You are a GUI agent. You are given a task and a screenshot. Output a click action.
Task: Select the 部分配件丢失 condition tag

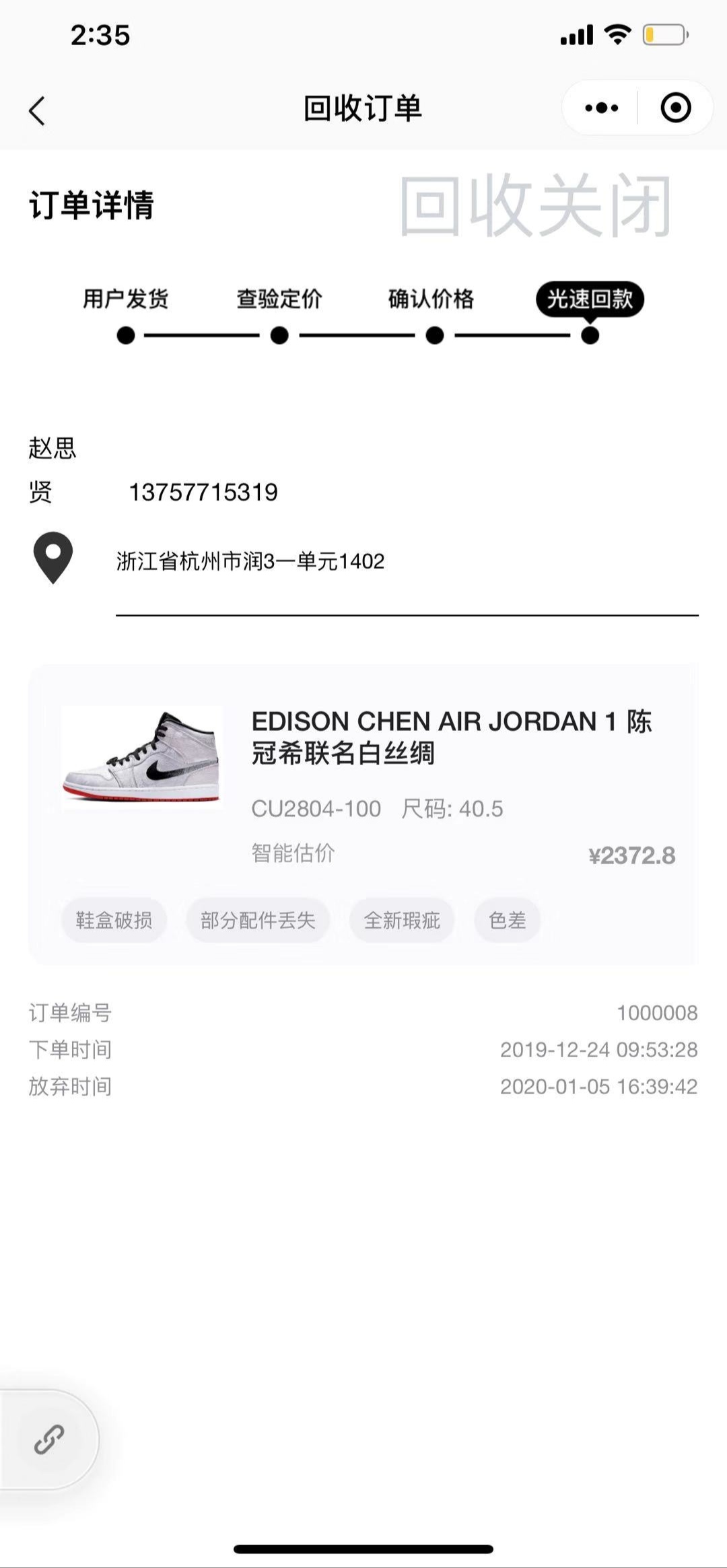258,919
